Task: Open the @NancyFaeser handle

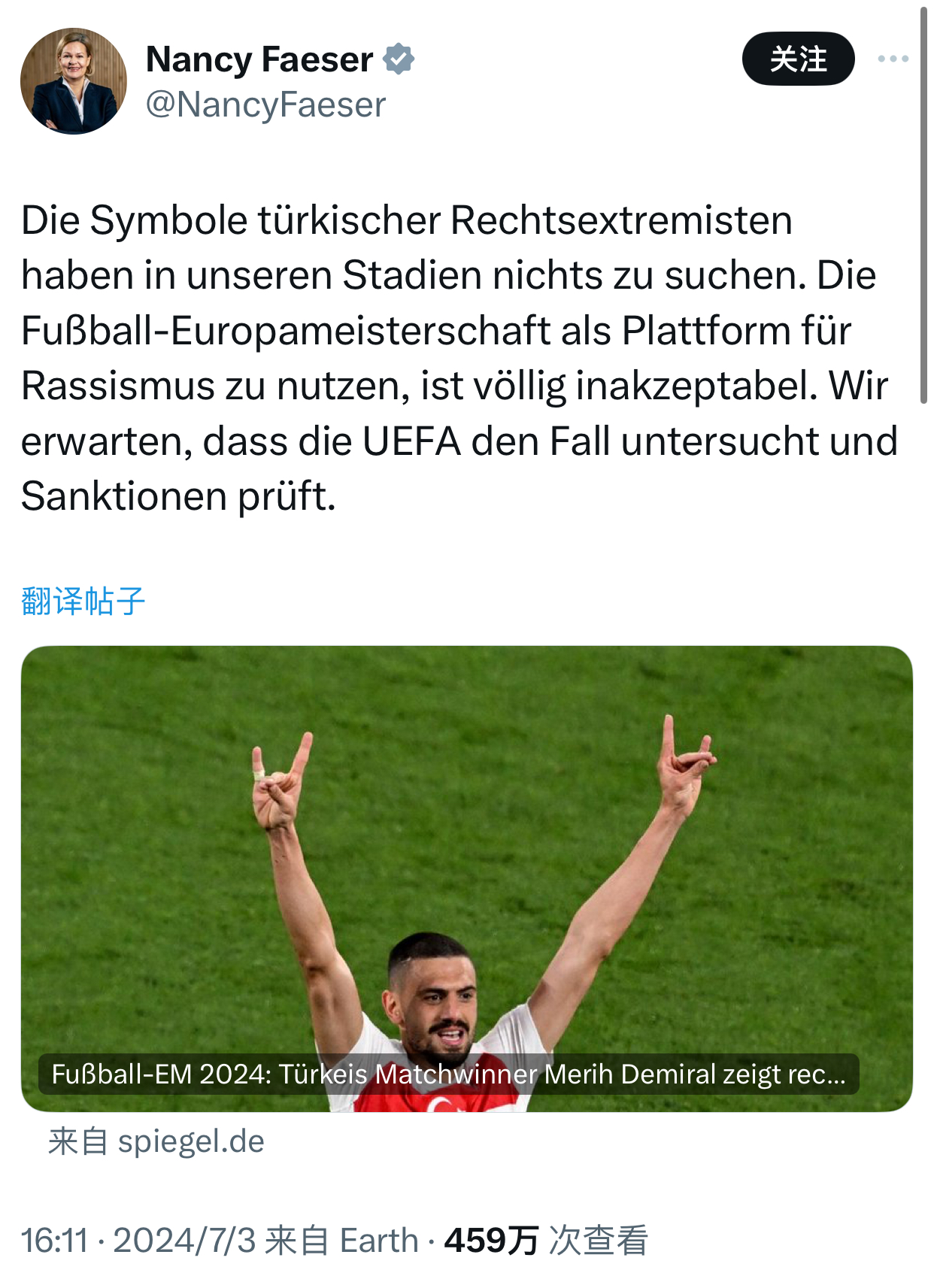Action: point(265,105)
